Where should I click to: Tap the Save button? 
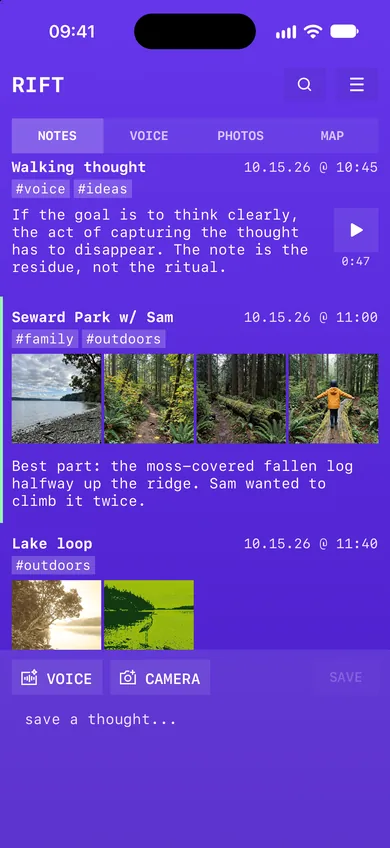346,677
